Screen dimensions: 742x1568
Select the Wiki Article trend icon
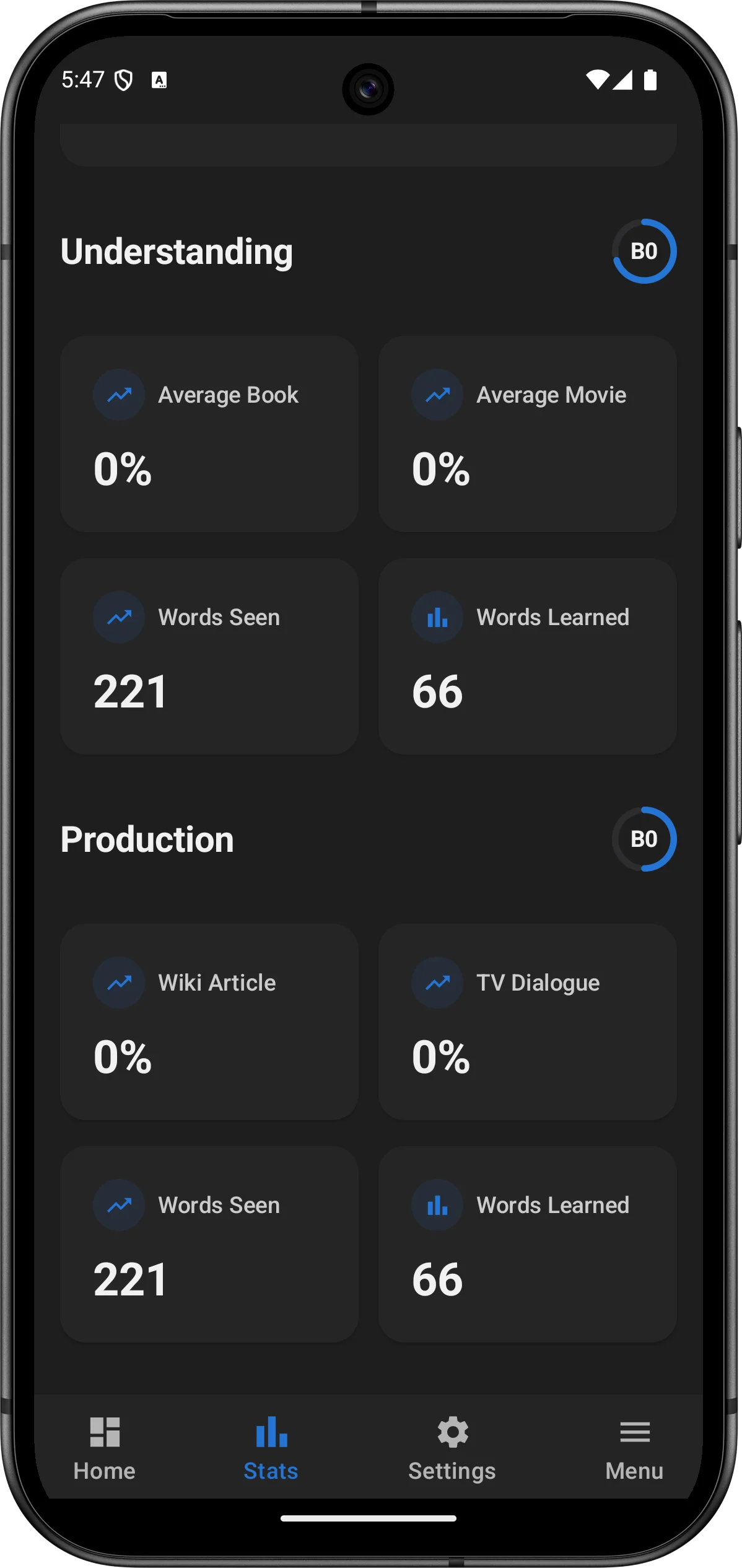click(120, 982)
